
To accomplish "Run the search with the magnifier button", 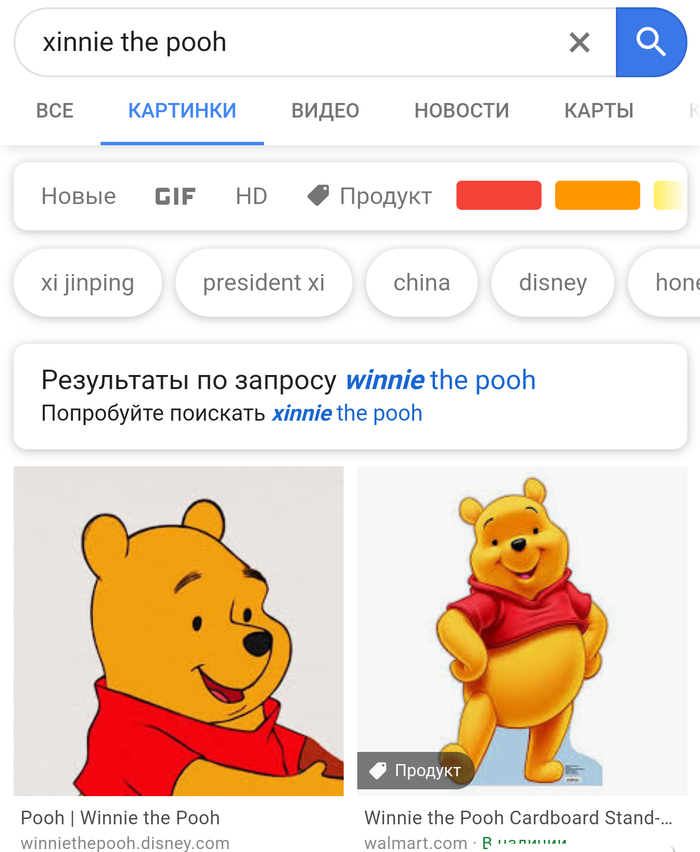I will [651, 42].
